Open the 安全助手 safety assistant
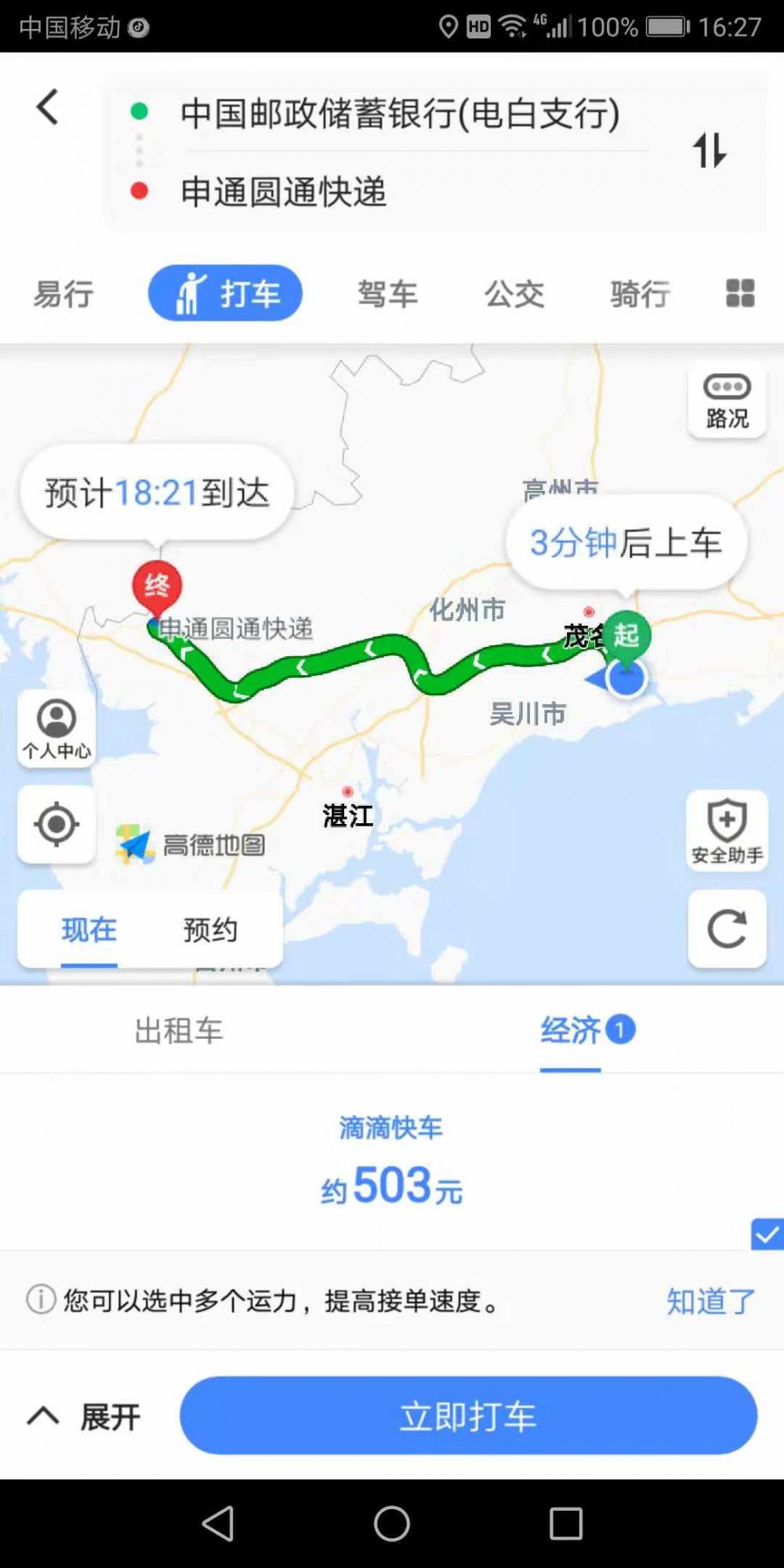 (x=726, y=829)
